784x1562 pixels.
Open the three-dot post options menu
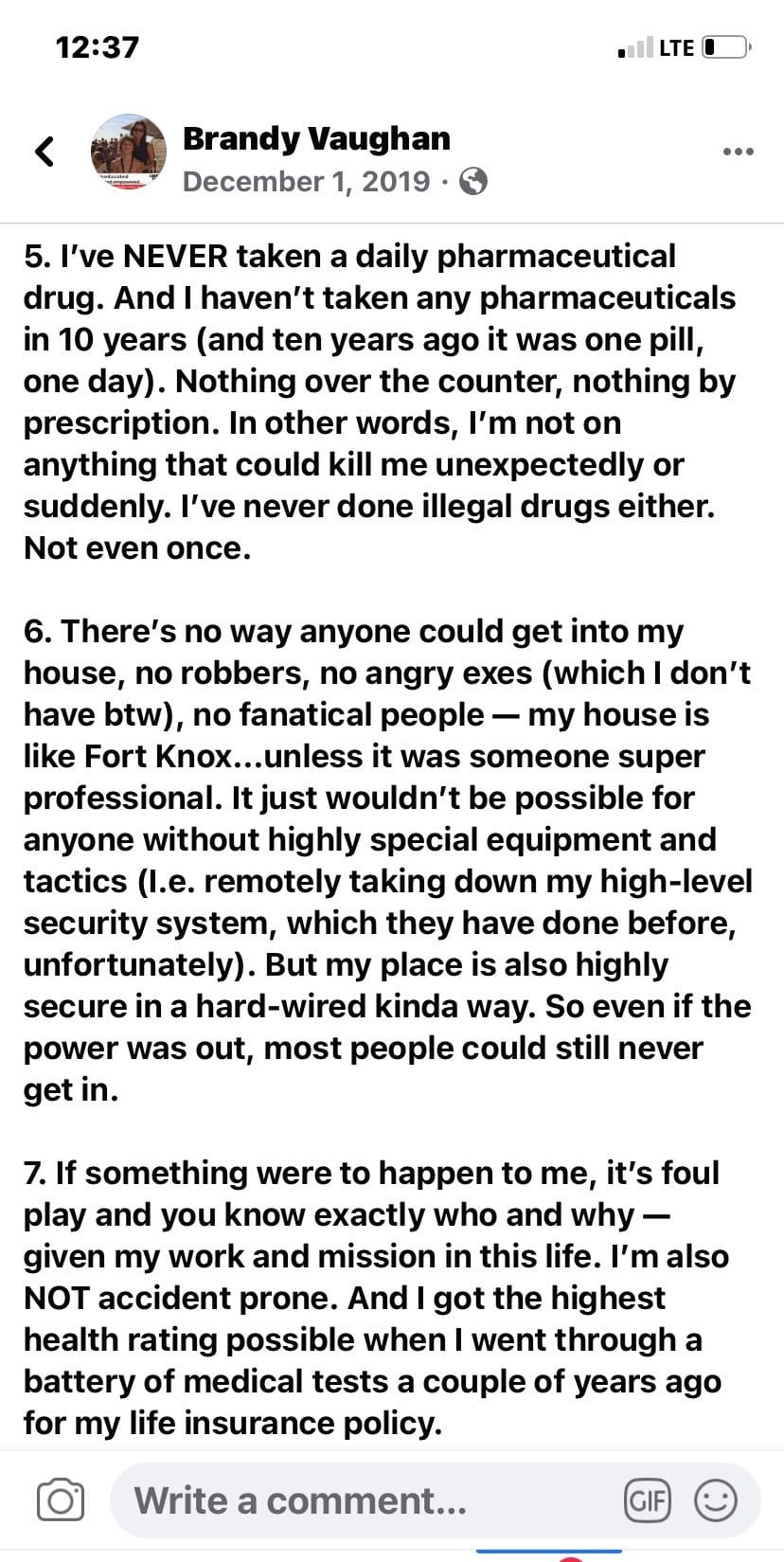[x=738, y=152]
